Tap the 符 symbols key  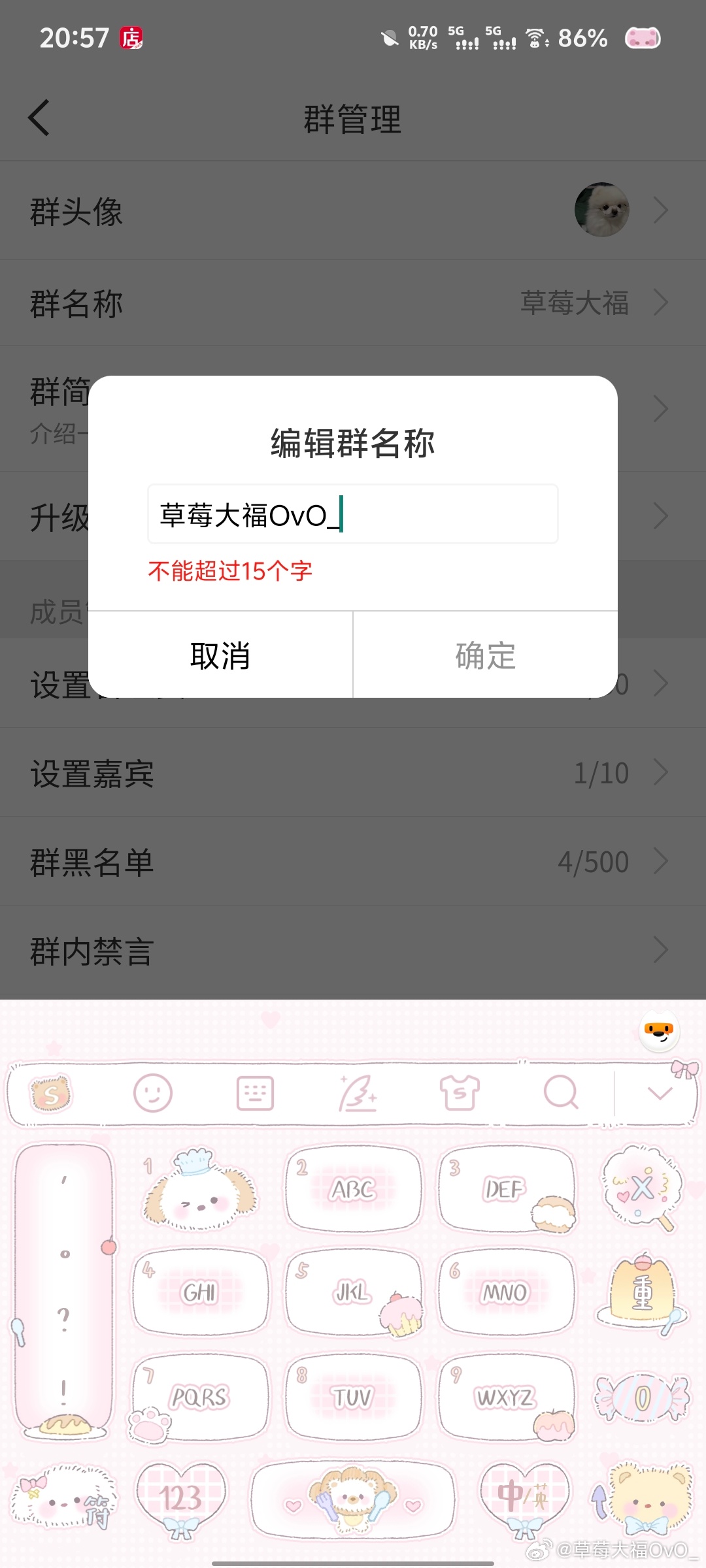coord(65,1497)
